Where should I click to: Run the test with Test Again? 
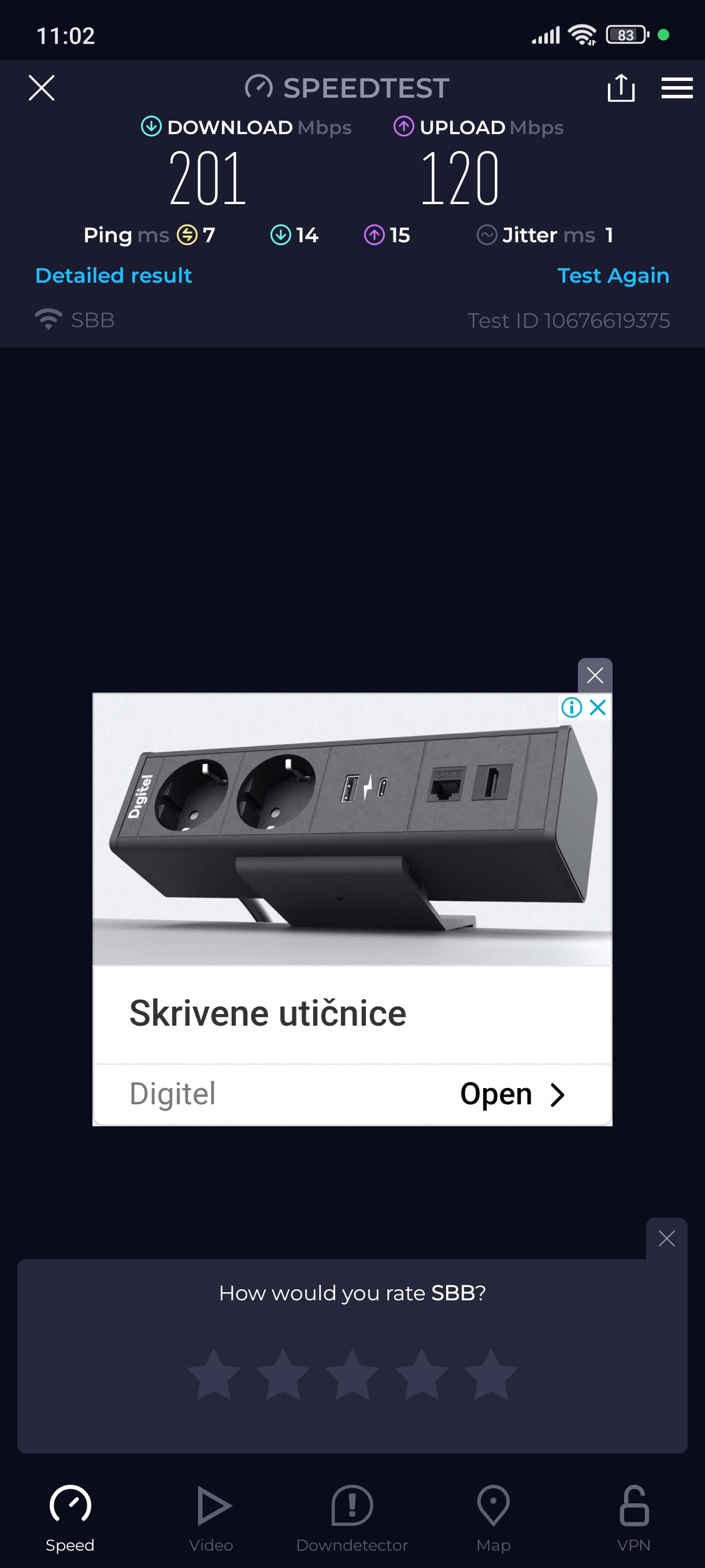[613, 275]
